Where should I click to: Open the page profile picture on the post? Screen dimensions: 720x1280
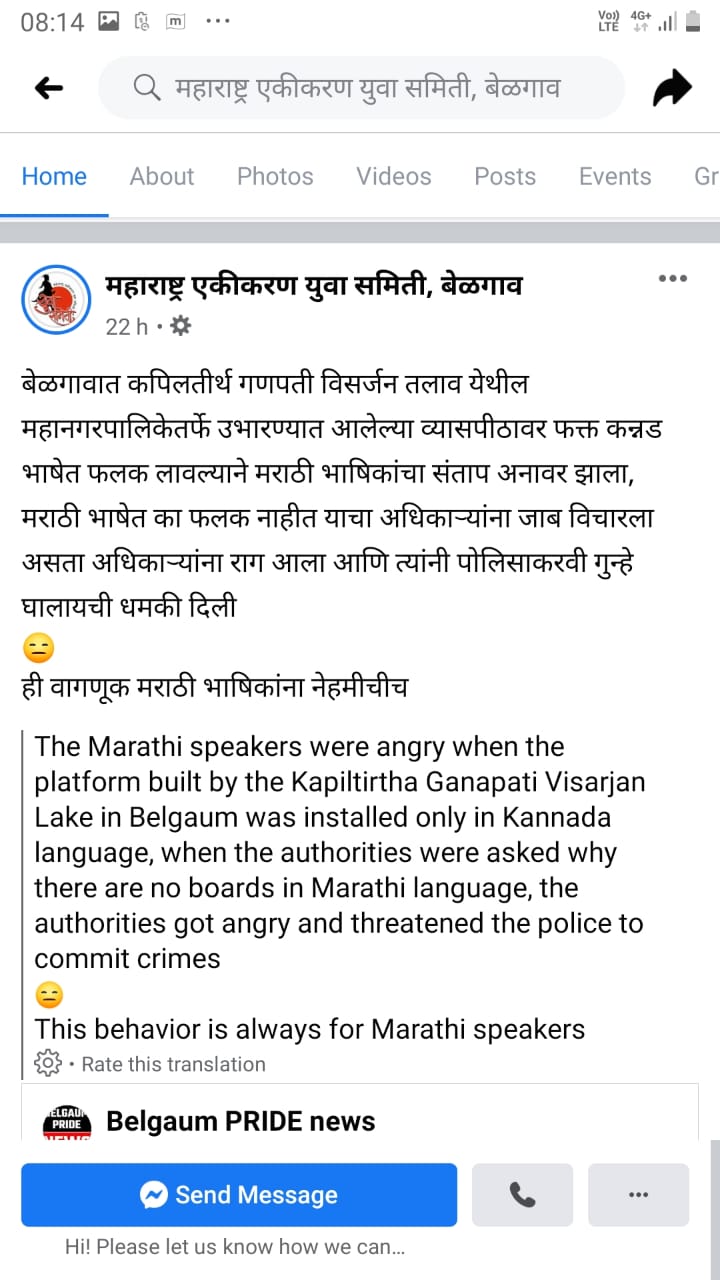(x=56, y=299)
